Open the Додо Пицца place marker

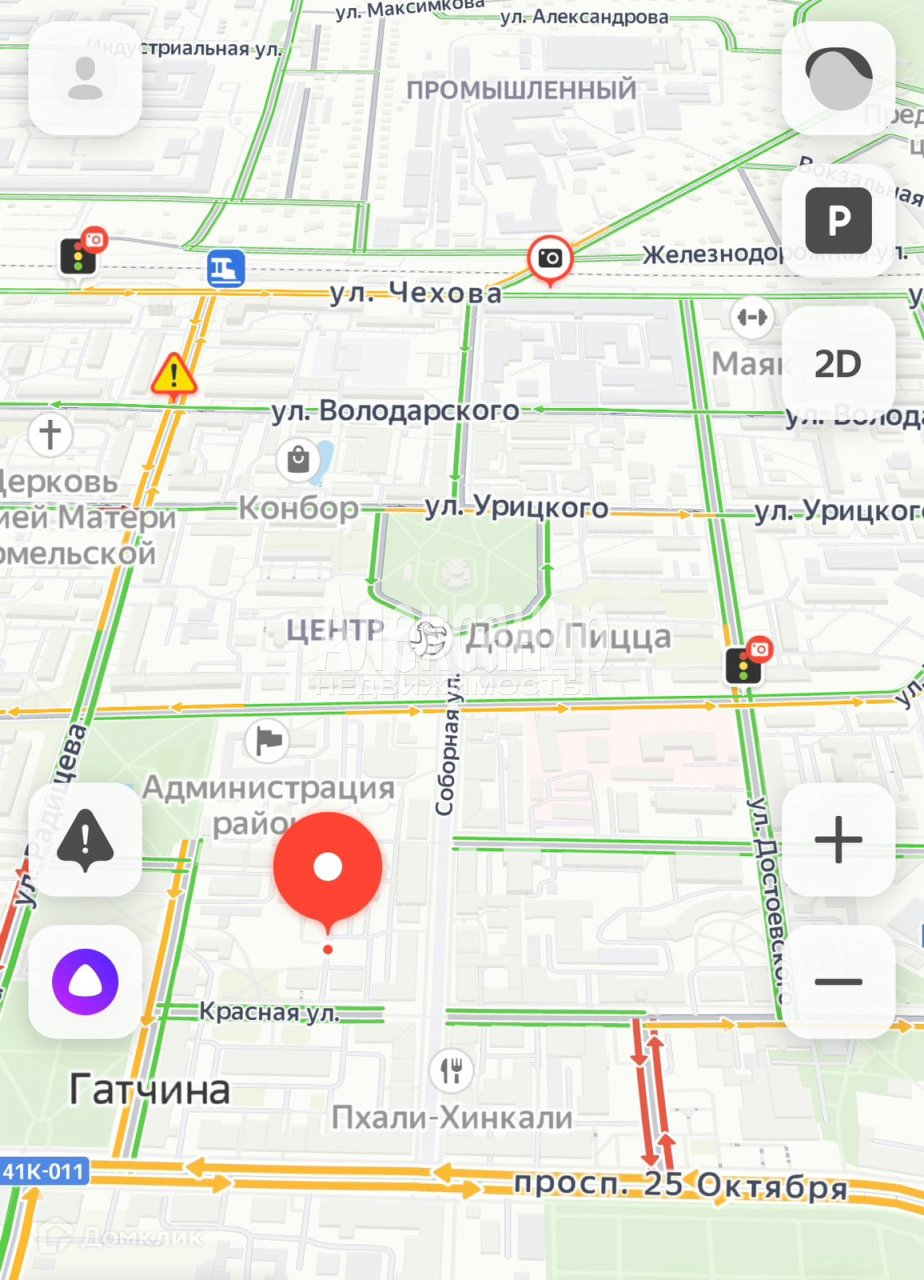430,634
